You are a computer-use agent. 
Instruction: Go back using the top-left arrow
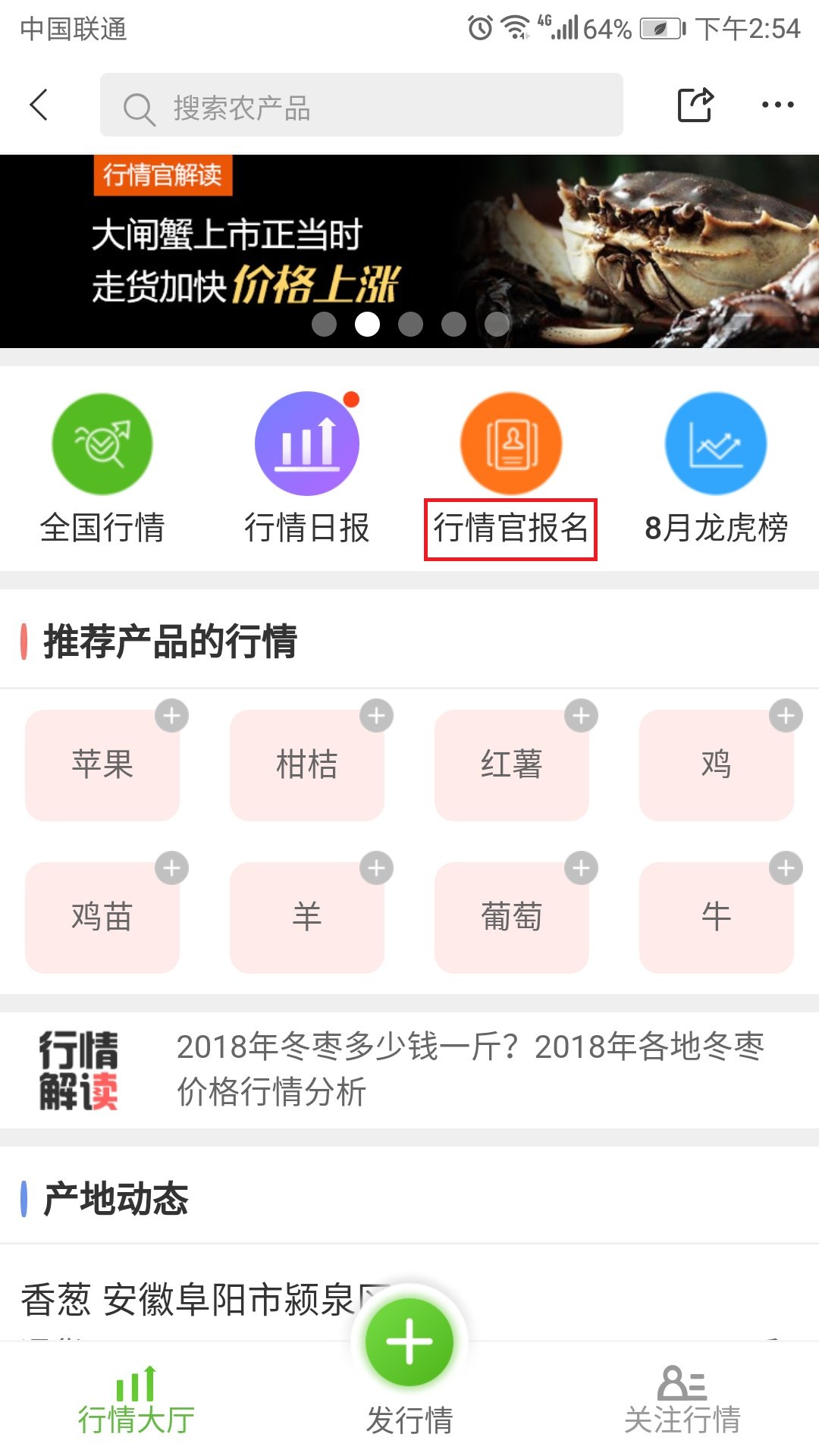[x=39, y=105]
